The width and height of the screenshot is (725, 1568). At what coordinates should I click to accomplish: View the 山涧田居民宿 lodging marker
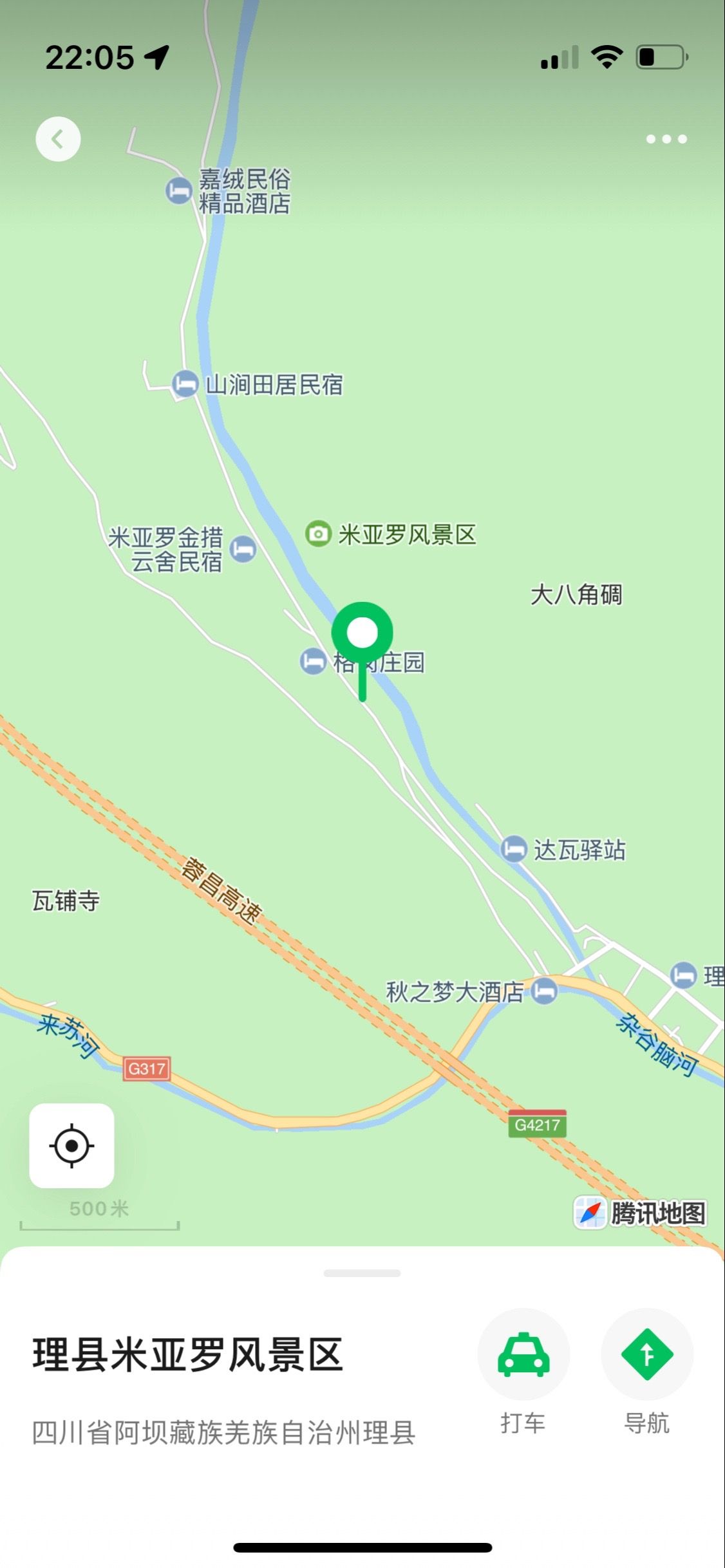[185, 384]
